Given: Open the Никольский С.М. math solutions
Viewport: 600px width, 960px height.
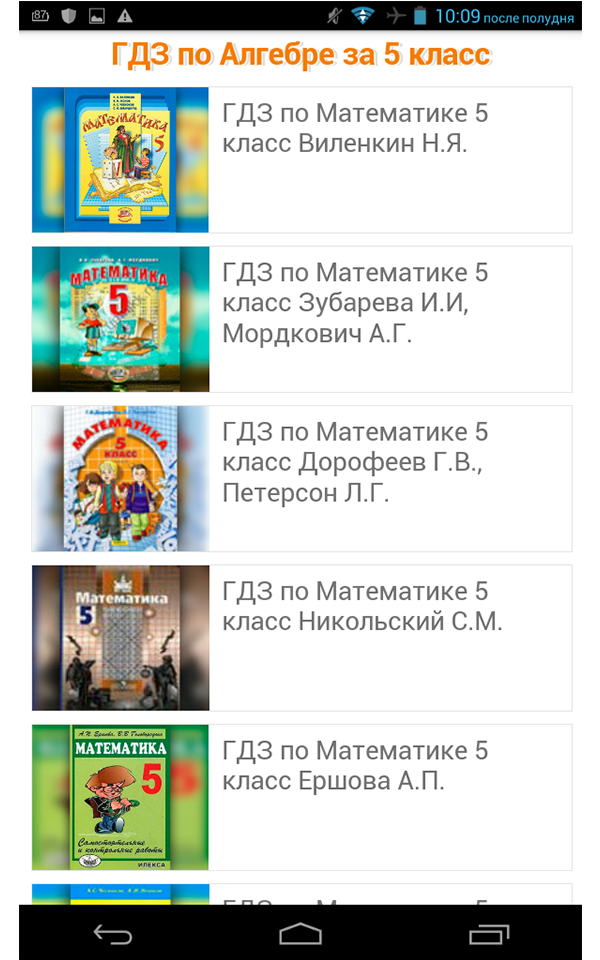Looking at the screenshot, I should click(301, 638).
